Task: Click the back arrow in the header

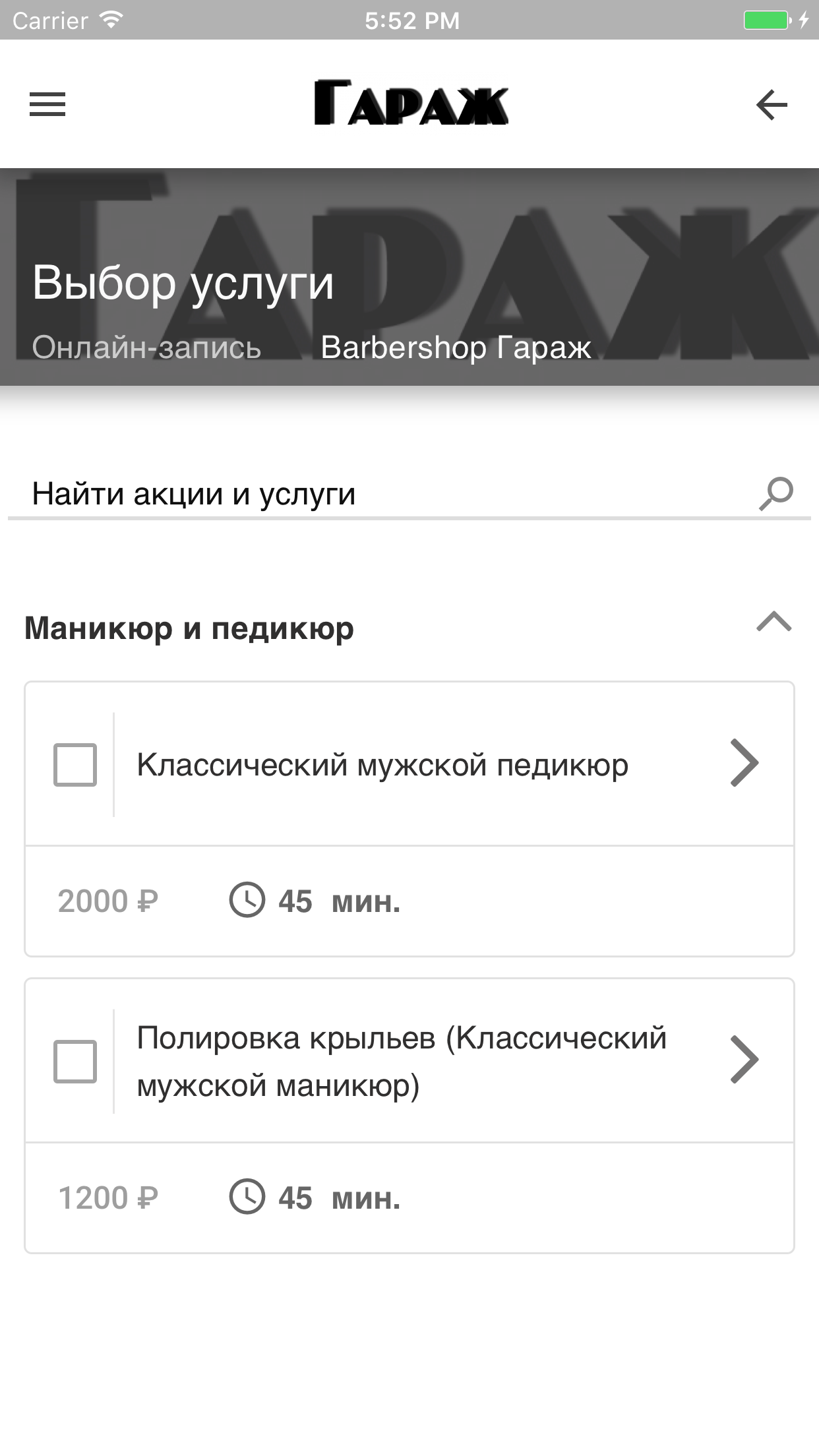Action: point(773,104)
